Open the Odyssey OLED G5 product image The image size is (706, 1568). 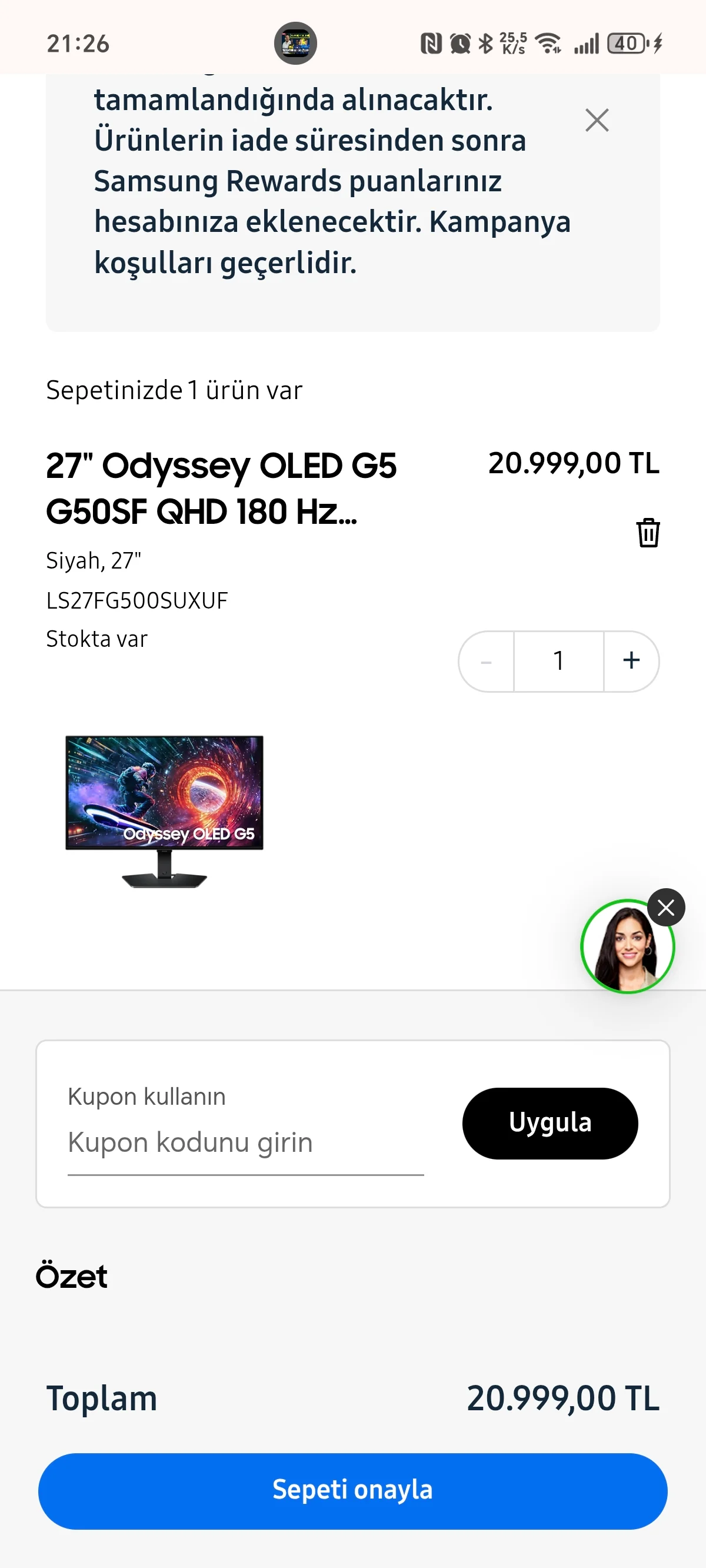pyautogui.click(x=164, y=810)
